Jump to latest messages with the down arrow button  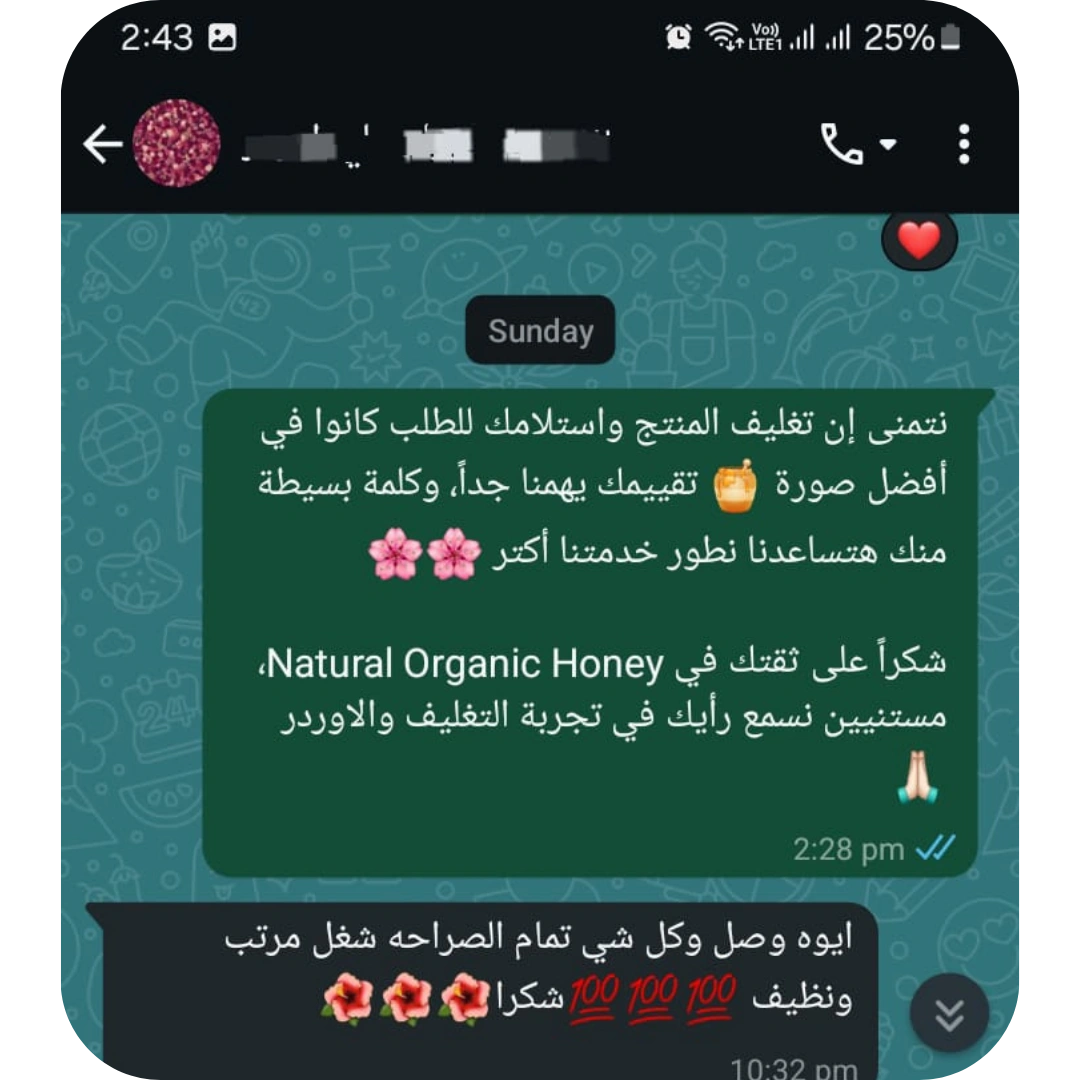(949, 1014)
